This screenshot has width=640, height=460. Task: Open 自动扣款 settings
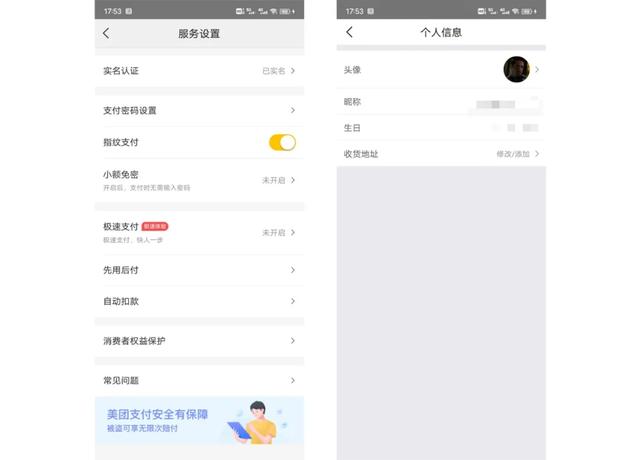point(199,301)
